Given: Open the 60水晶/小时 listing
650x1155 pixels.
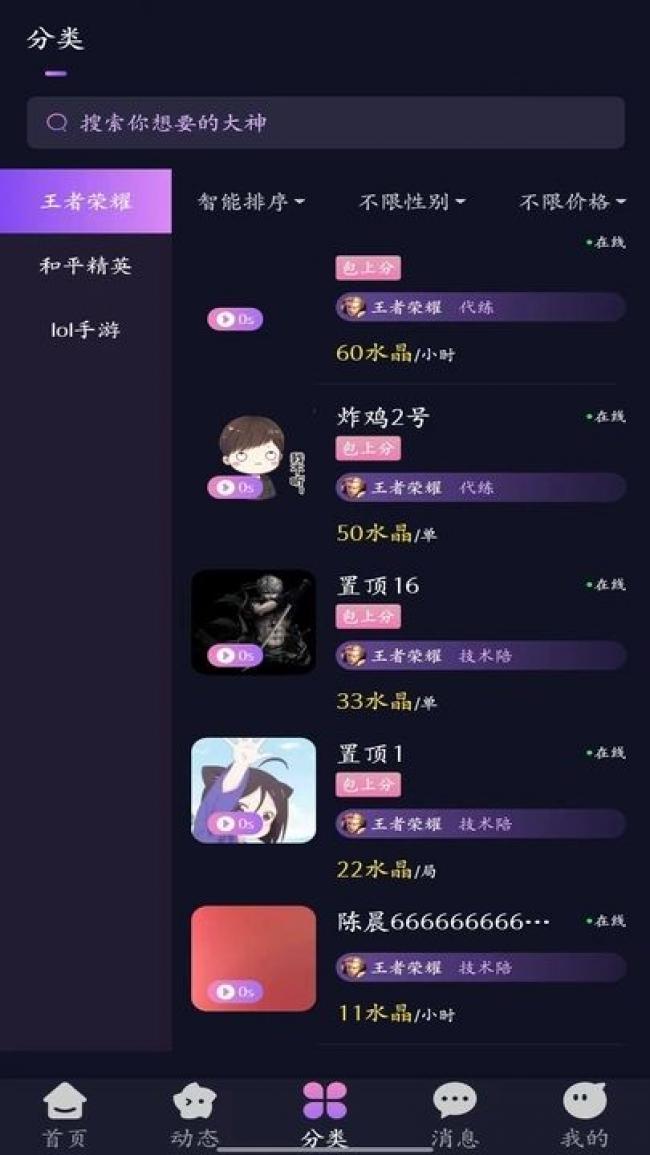Looking at the screenshot, I should pyautogui.click(x=397, y=352).
